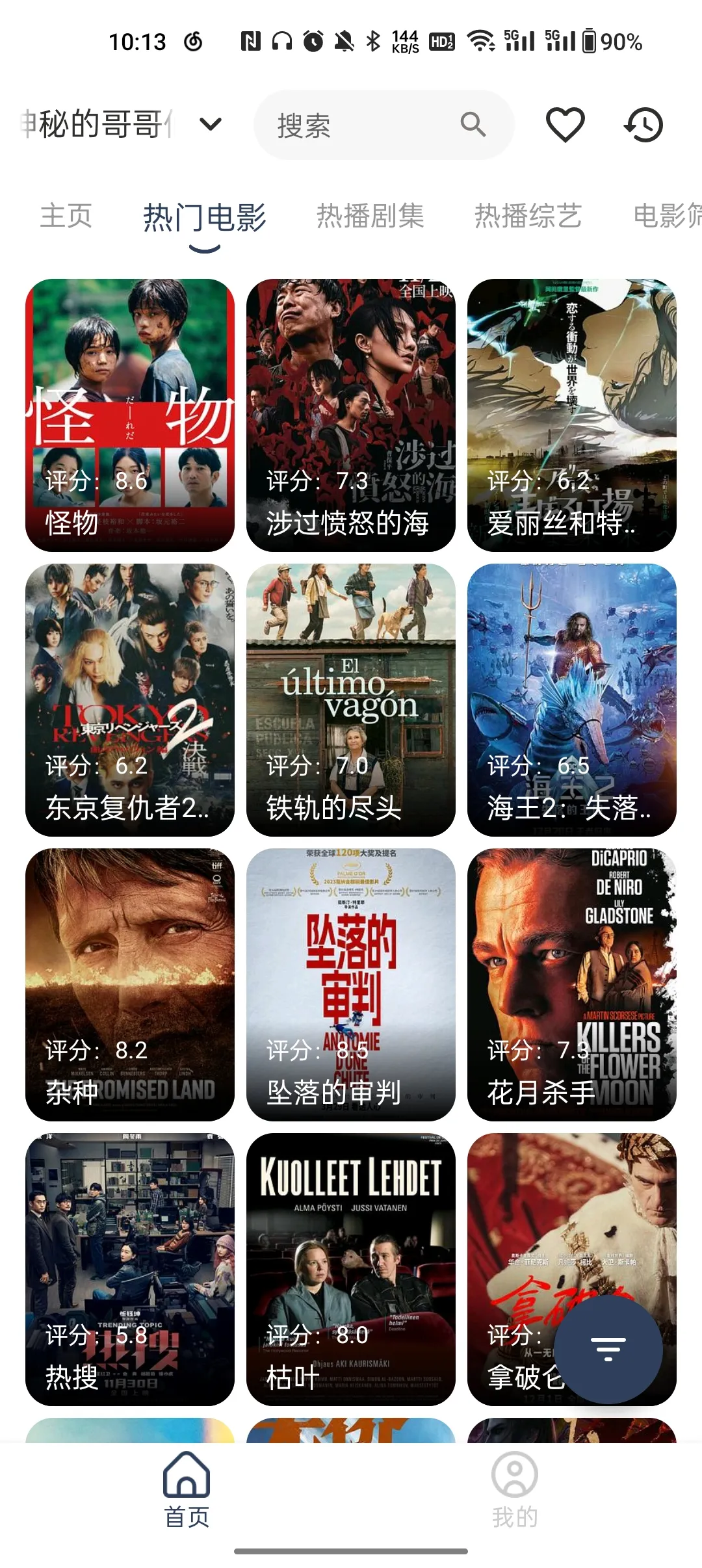This screenshot has height=1568, width=702.
Task: Open the movie 涉过愤怒的海
Action: pyautogui.click(x=351, y=415)
